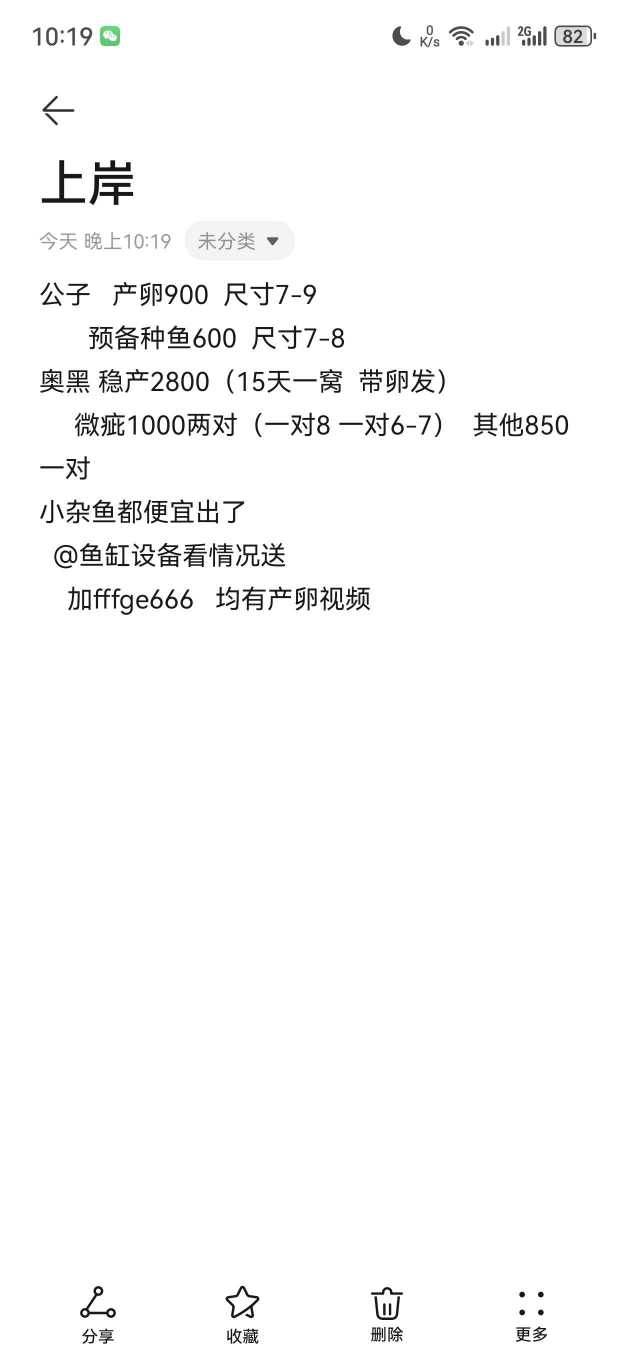Image resolution: width=630 pixels, height=1360 pixels.
Task: Edit the note title 上岸
Action: (x=88, y=183)
